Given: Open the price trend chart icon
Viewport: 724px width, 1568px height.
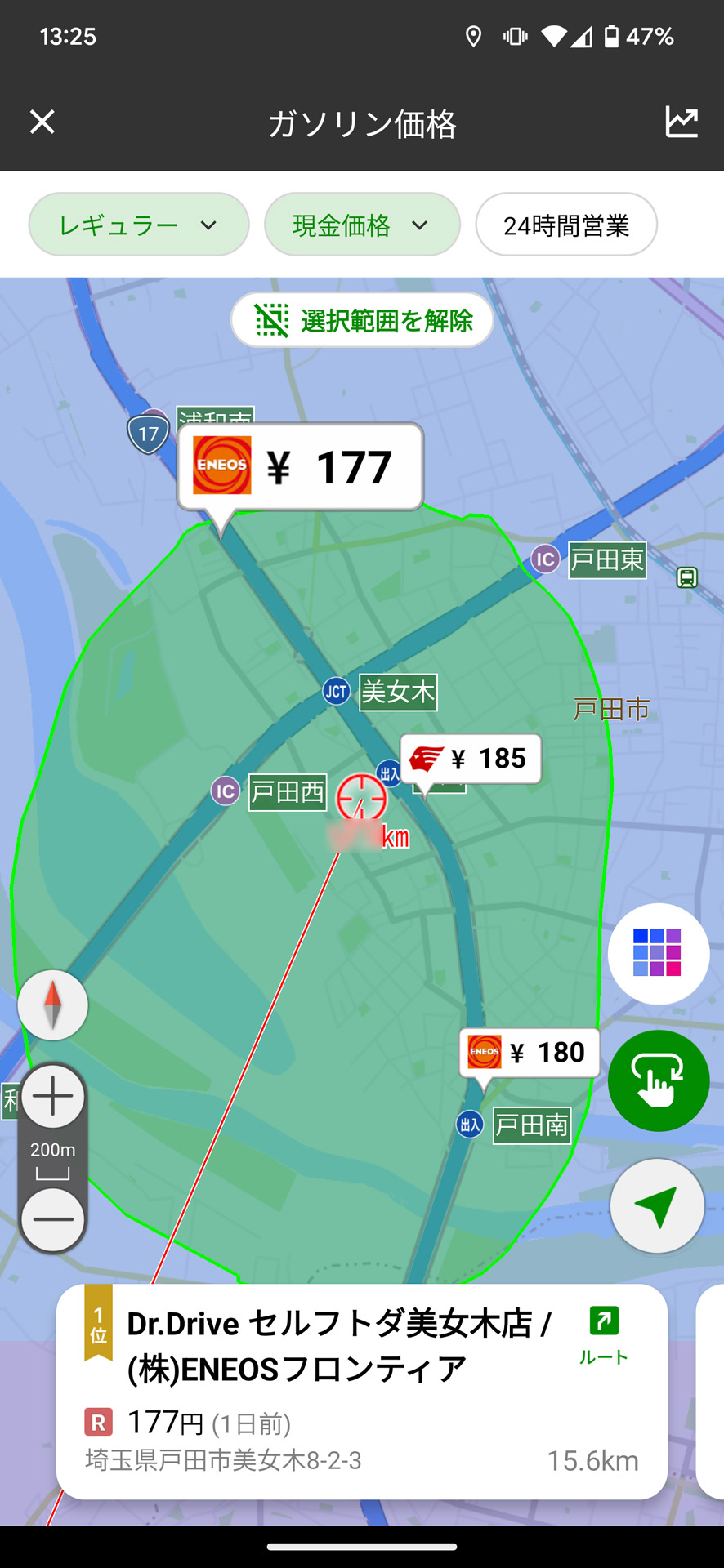Looking at the screenshot, I should 681,122.
